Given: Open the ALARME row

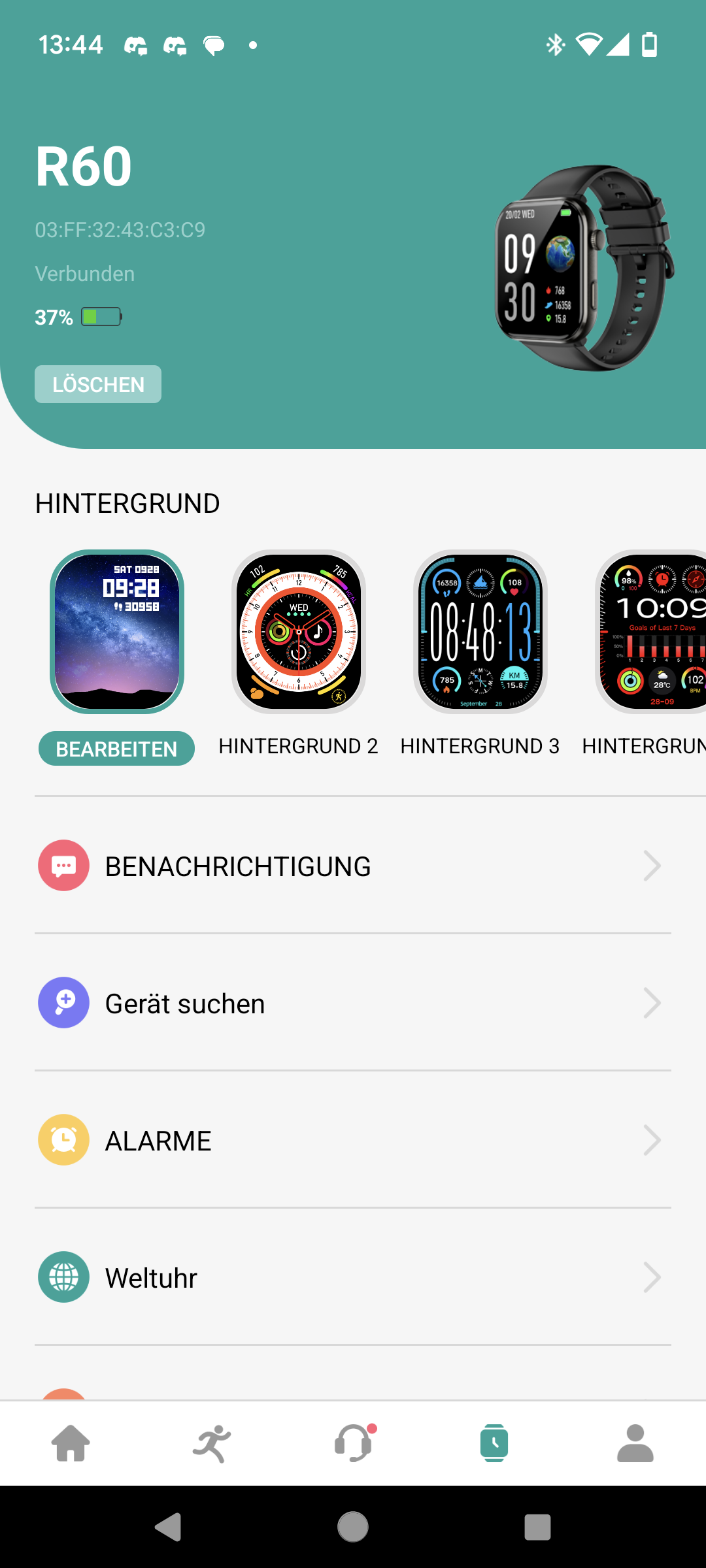Looking at the screenshot, I should tap(353, 1141).
